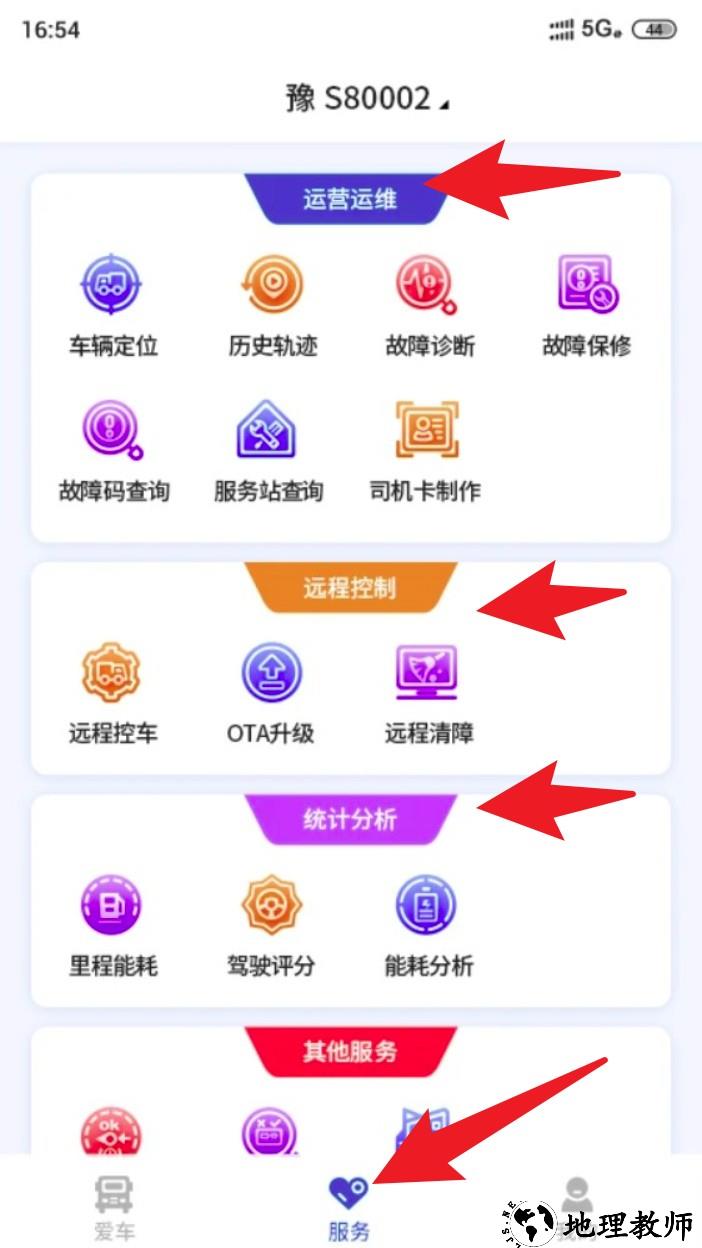Screen dimensions: 702x1248
Task: Open 远程清障 remote fault clearing
Action: [x=428, y=692]
